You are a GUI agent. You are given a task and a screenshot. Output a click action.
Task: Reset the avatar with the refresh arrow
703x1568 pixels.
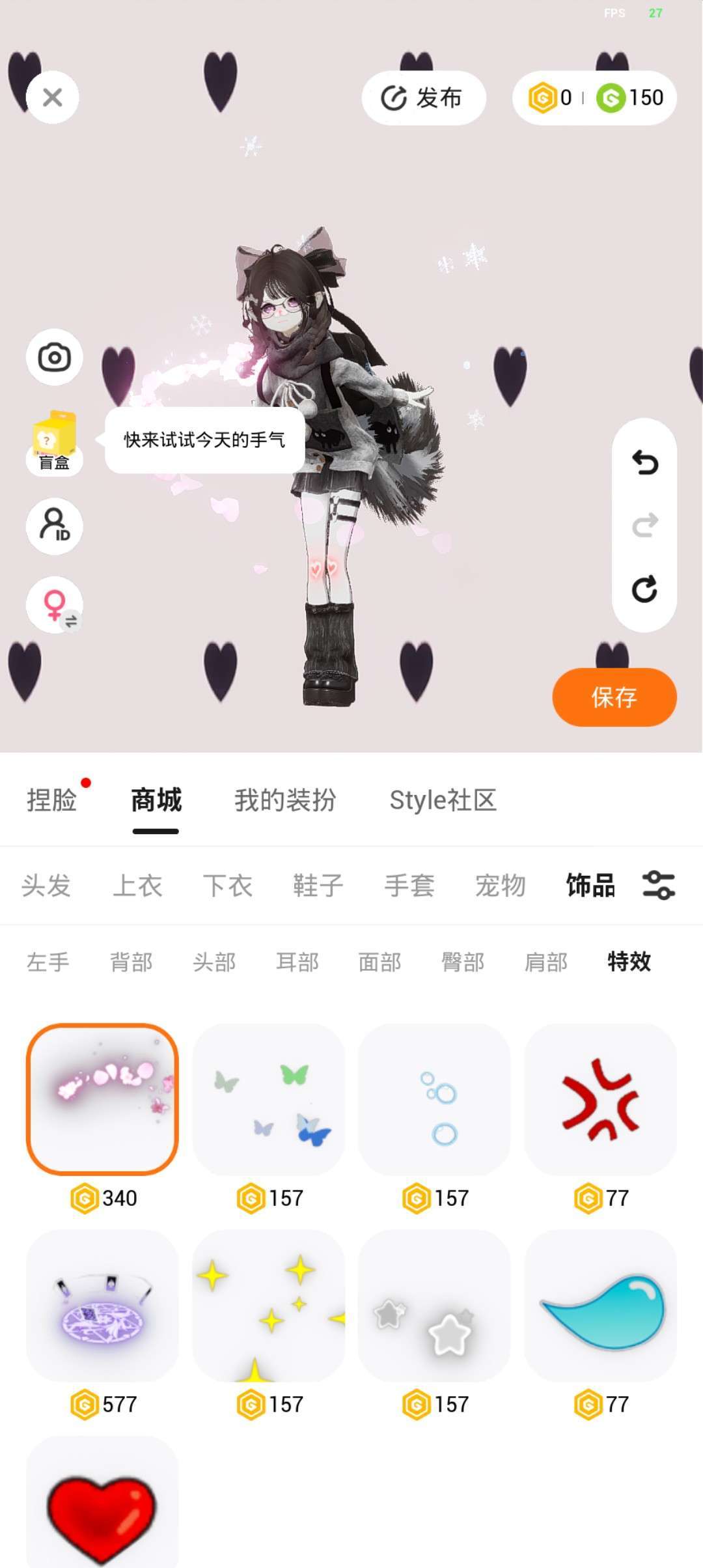[644, 589]
